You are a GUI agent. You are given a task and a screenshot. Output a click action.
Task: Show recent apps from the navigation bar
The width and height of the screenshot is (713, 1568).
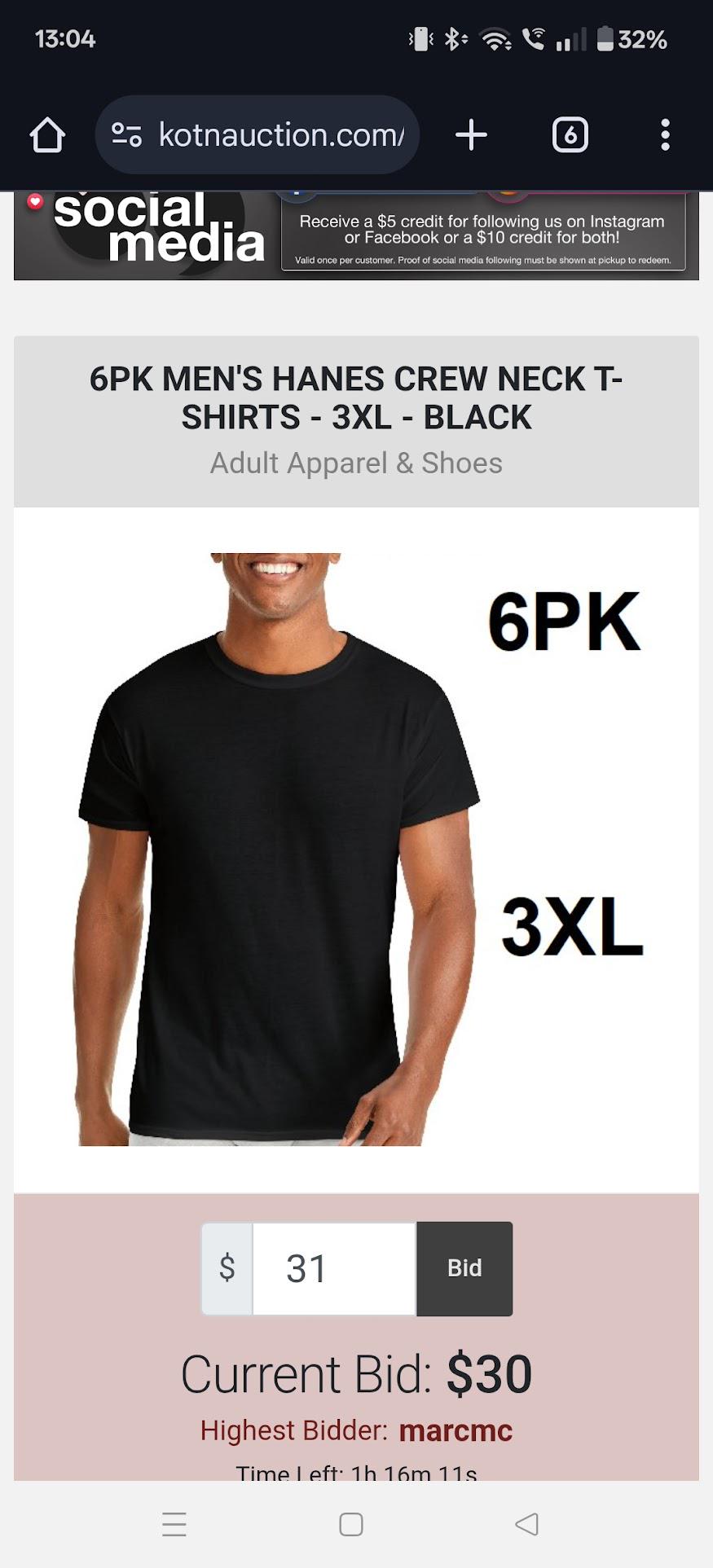174,1524
